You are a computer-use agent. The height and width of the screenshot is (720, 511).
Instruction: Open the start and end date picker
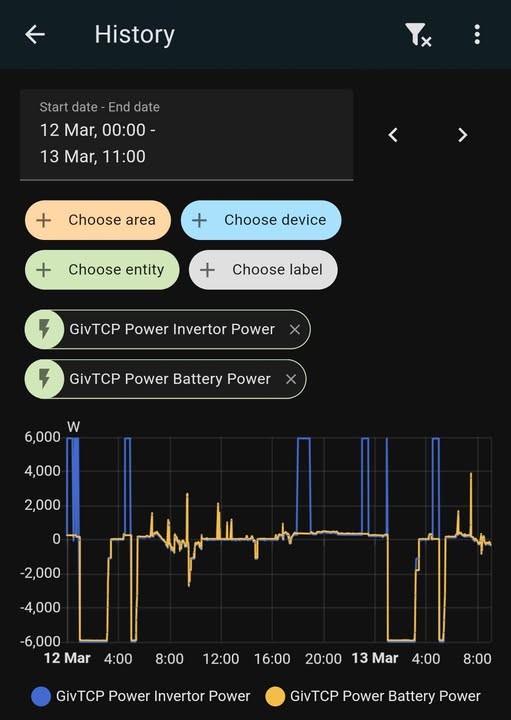click(x=186, y=135)
